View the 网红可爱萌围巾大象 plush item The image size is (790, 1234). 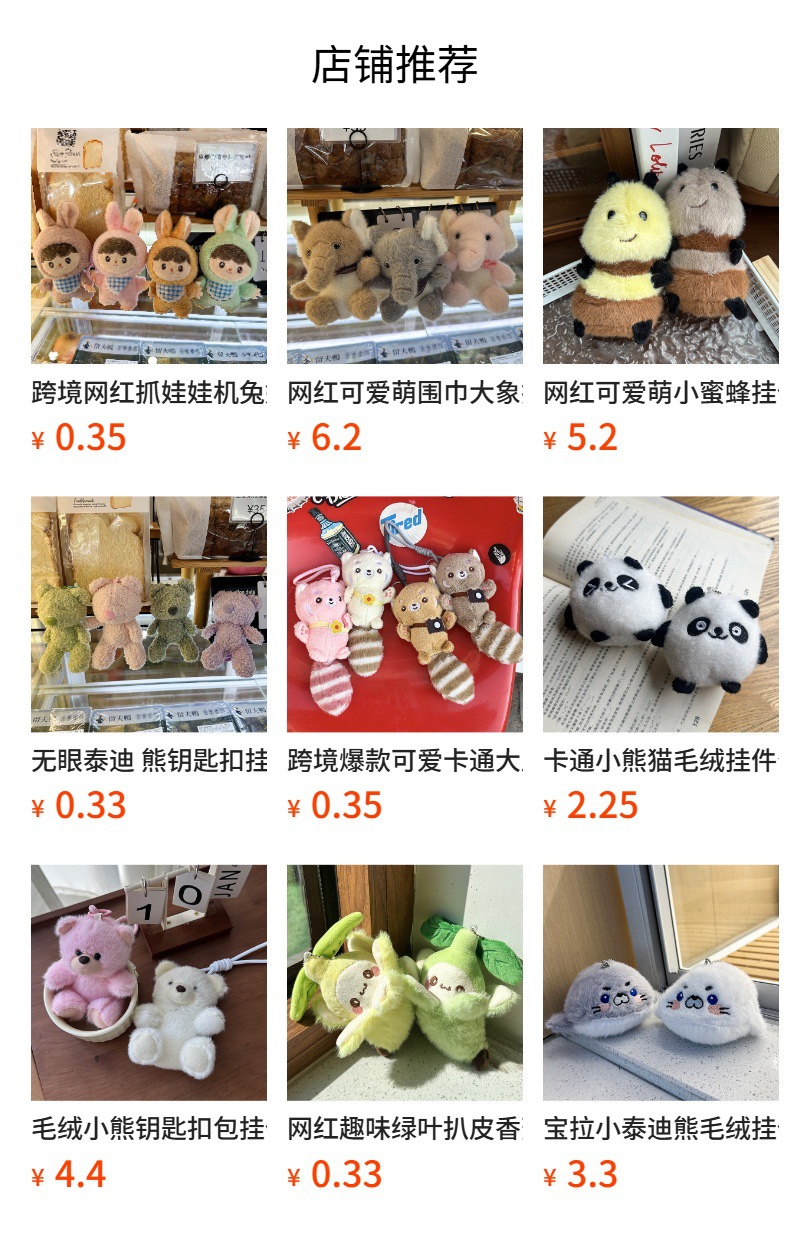[404, 246]
